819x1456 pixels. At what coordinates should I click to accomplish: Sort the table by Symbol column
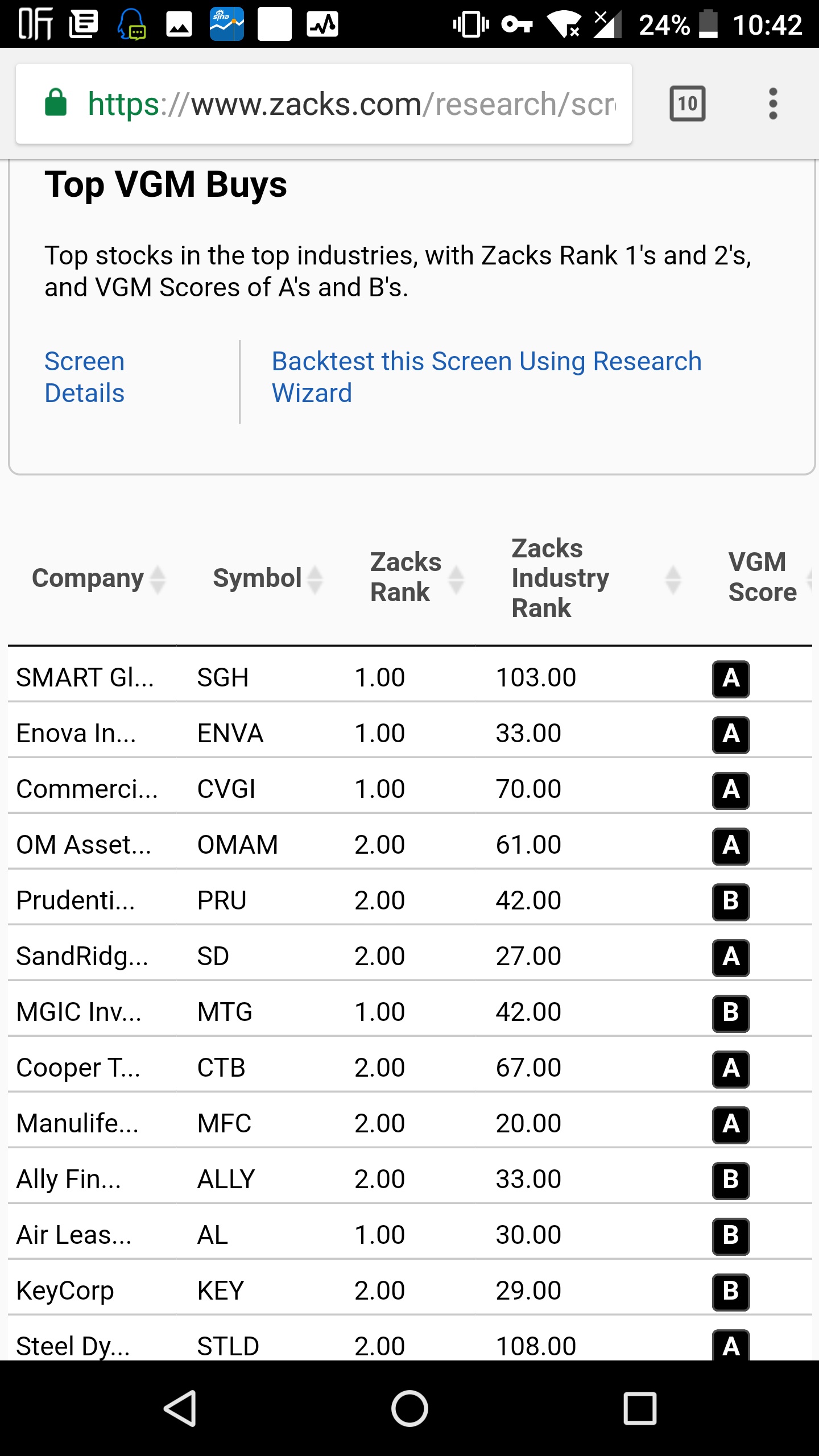[x=267, y=579]
